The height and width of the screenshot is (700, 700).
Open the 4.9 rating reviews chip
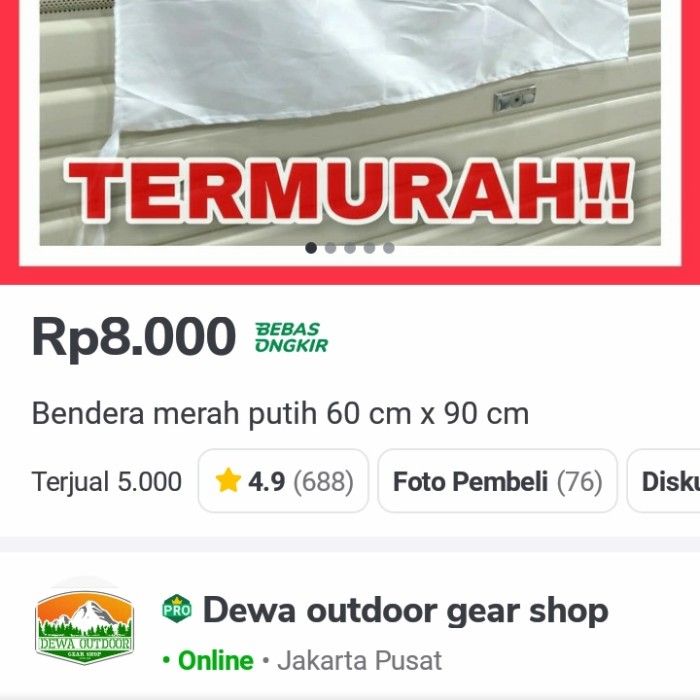coord(284,481)
